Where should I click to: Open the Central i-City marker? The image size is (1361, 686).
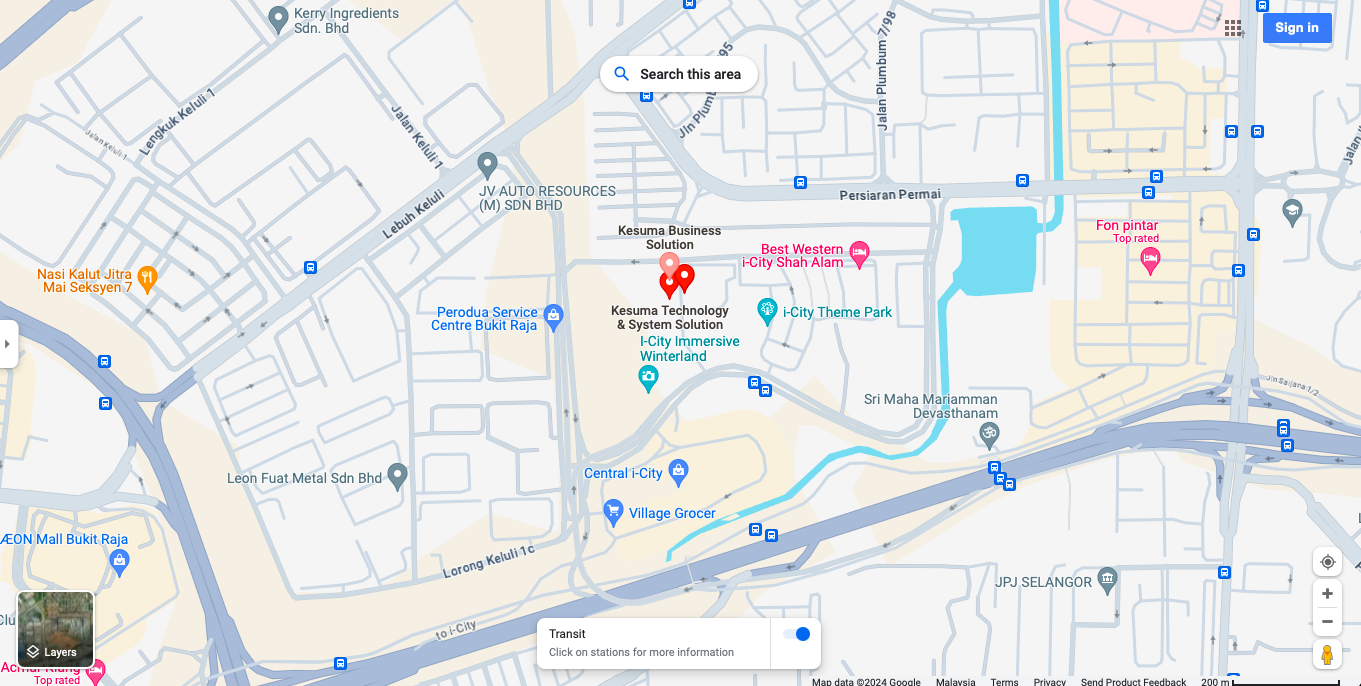679,471
